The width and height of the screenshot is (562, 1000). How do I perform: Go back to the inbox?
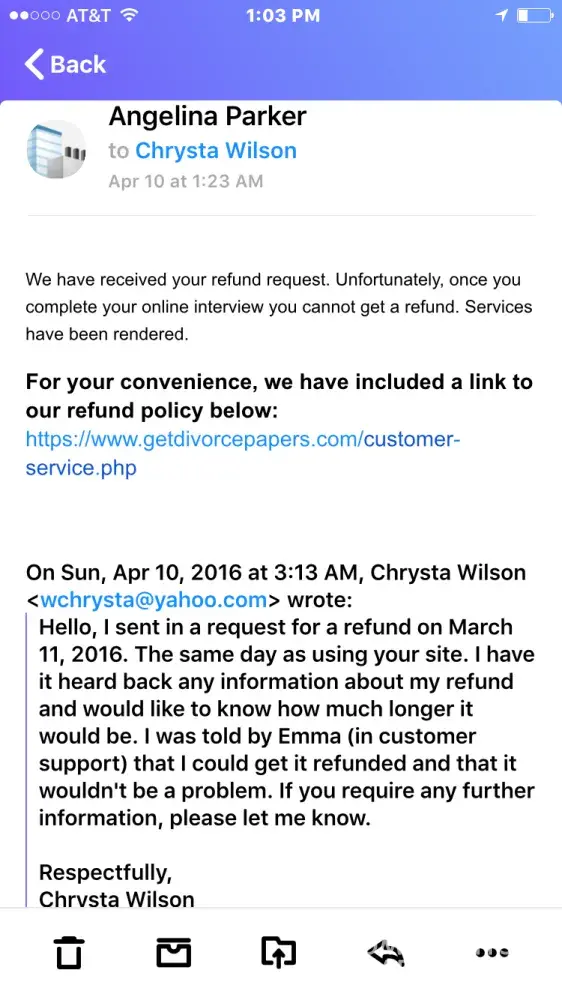coord(65,64)
